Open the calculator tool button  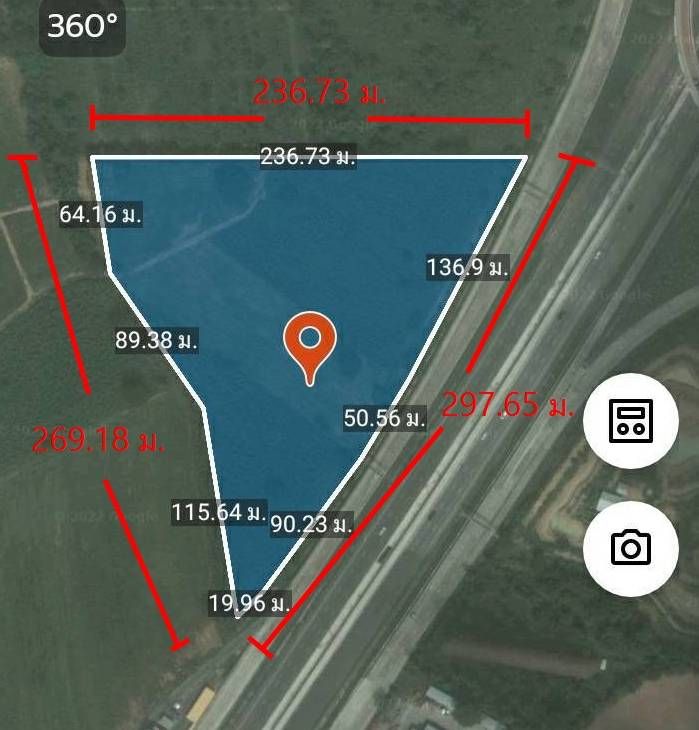[631, 420]
